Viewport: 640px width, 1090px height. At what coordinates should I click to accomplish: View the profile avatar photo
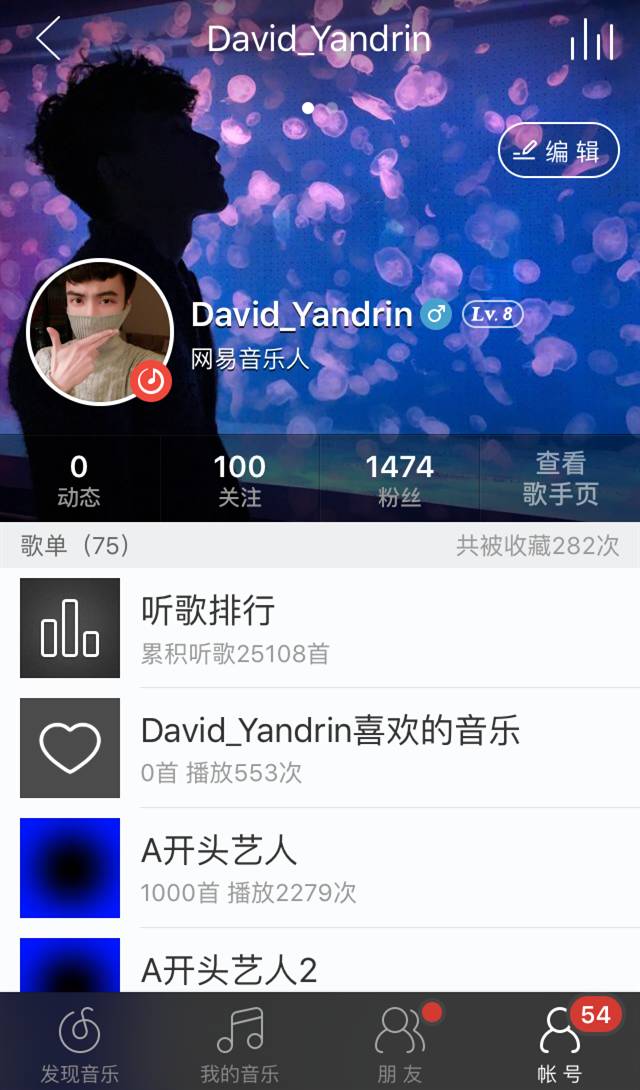tap(99, 331)
